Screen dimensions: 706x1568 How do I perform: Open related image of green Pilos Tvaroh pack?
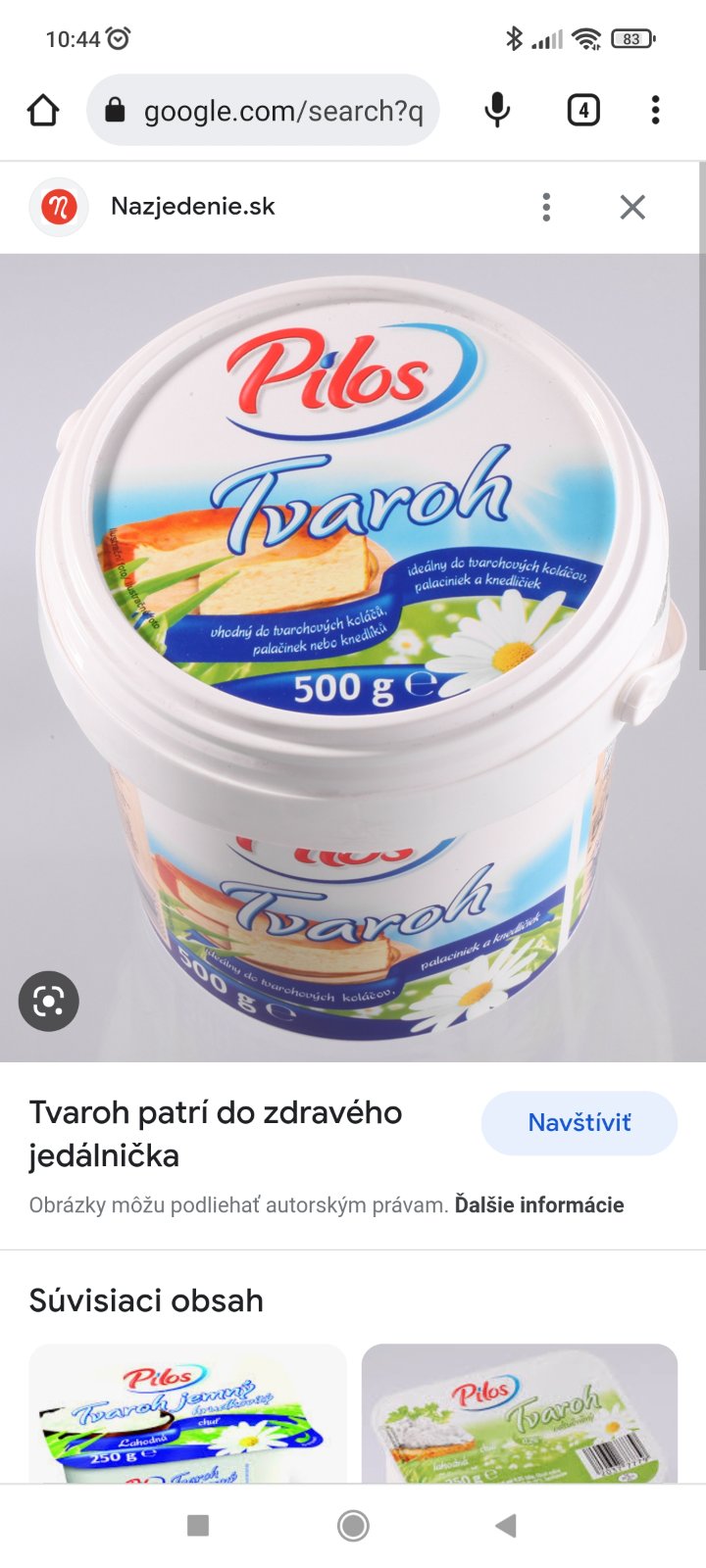pos(520,1413)
